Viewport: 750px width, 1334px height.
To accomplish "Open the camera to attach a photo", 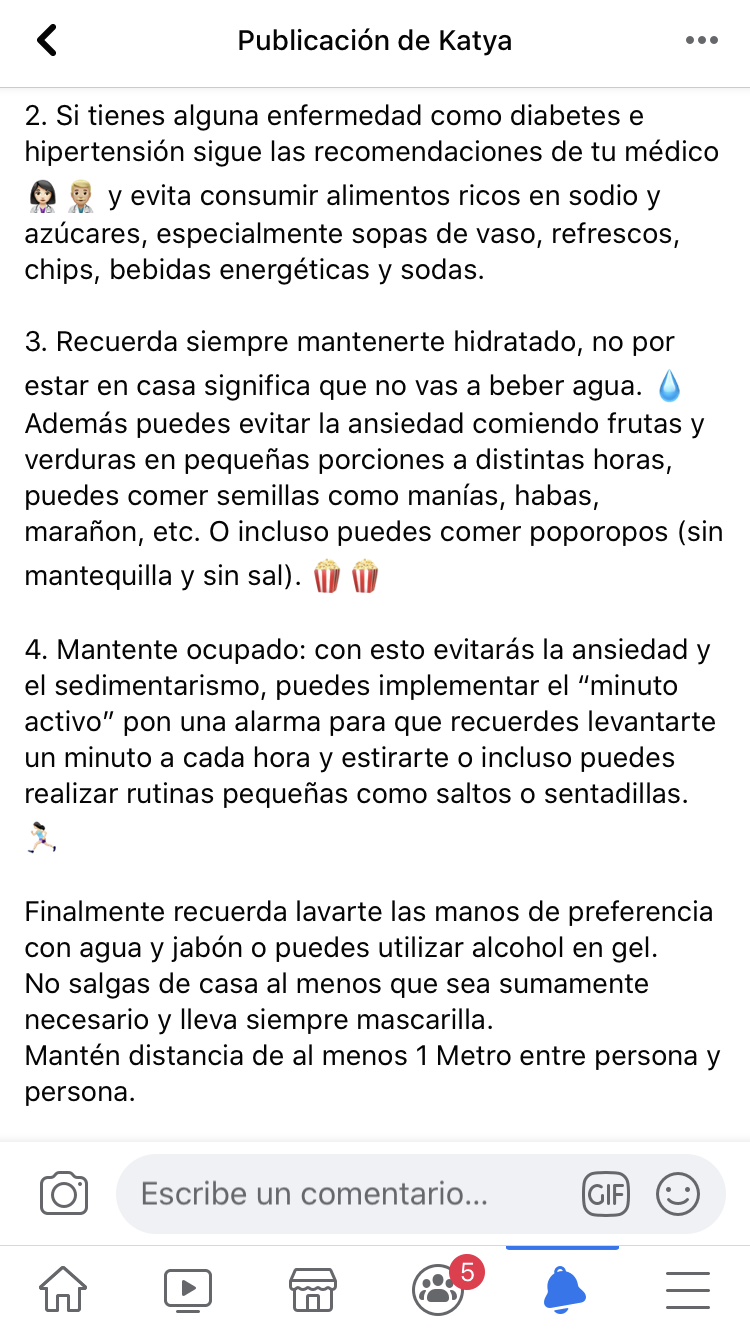I will (x=64, y=1193).
